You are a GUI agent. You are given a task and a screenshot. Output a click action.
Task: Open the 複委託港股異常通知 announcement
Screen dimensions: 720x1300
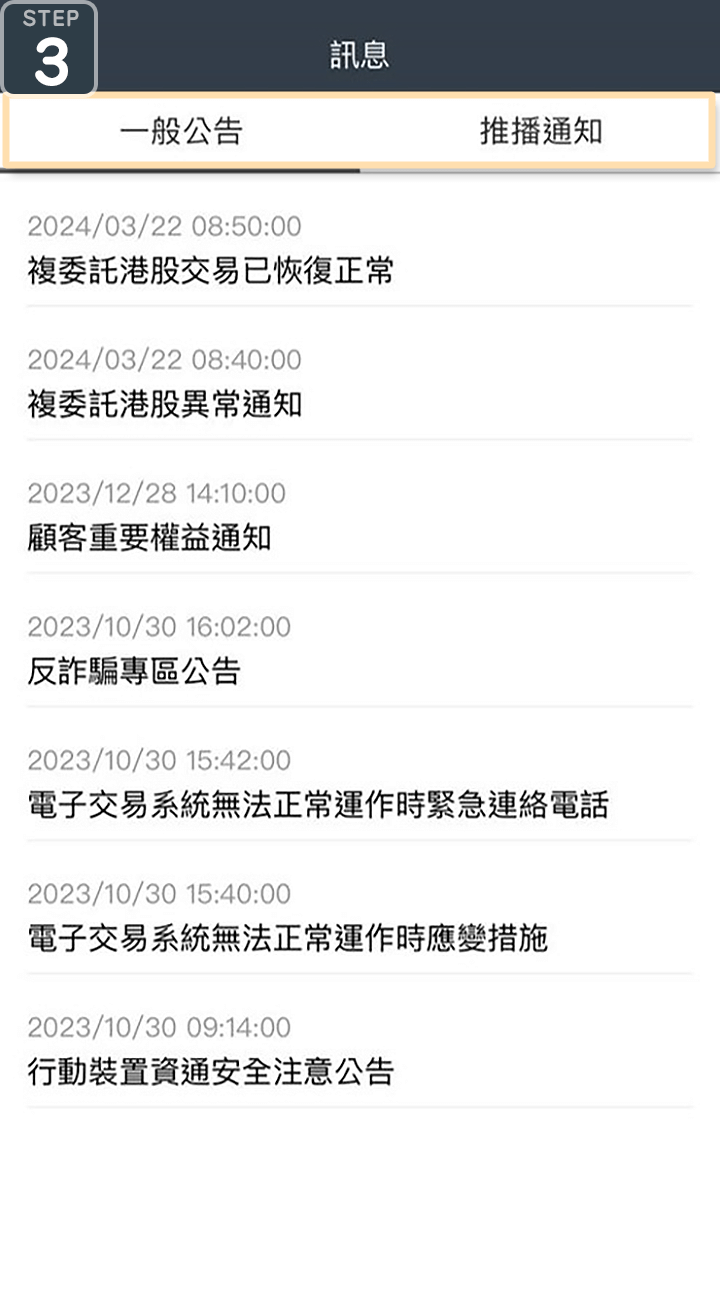(x=165, y=405)
